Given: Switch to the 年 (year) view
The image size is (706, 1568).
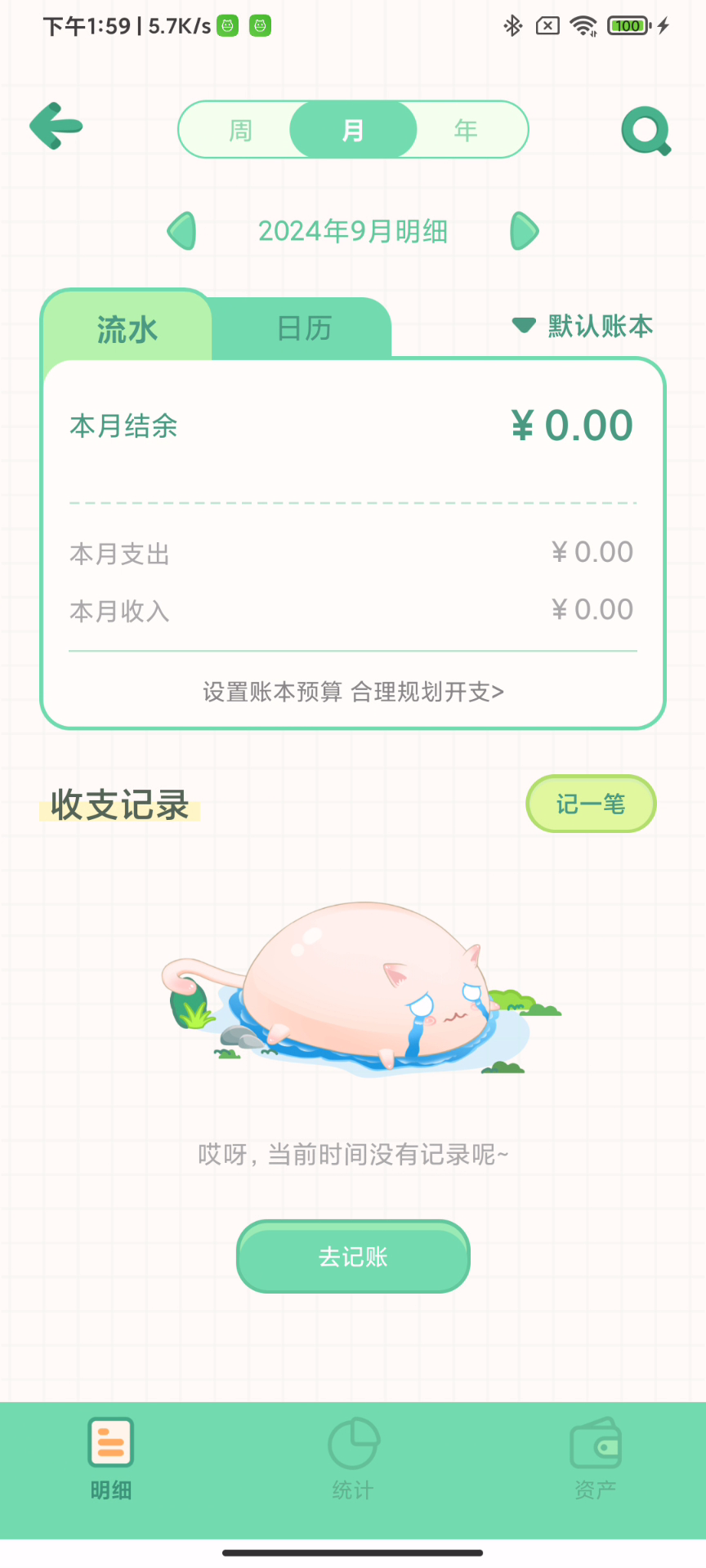Looking at the screenshot, I should coord(466,130).
